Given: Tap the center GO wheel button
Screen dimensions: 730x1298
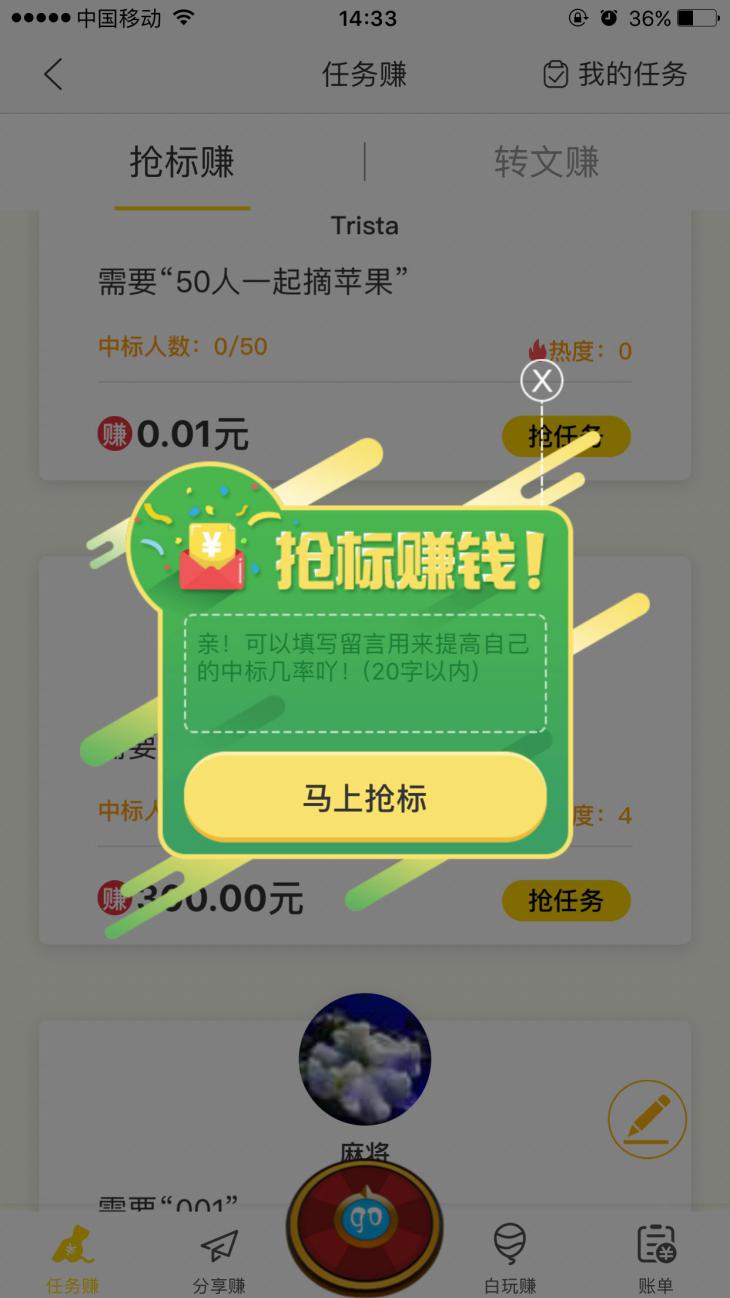Looking at the screenshot, I should [x=365, y=1220].
